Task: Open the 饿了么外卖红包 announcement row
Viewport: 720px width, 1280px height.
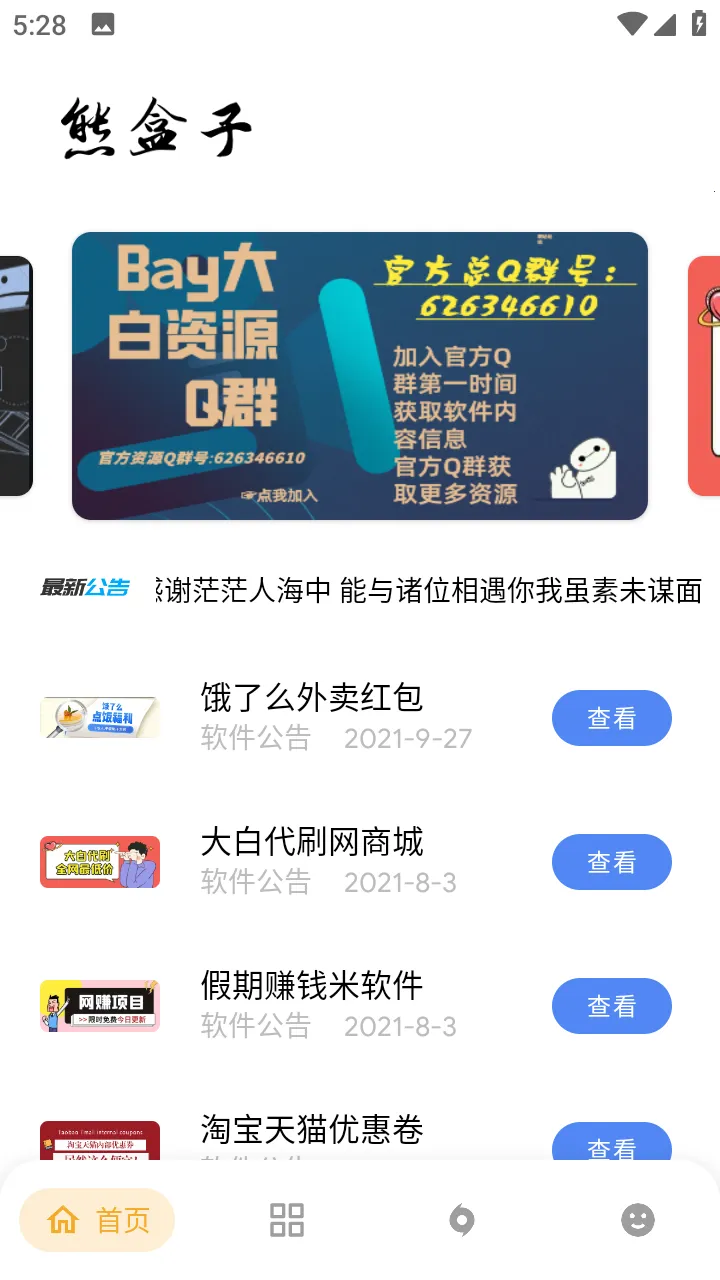Action: 312,716
